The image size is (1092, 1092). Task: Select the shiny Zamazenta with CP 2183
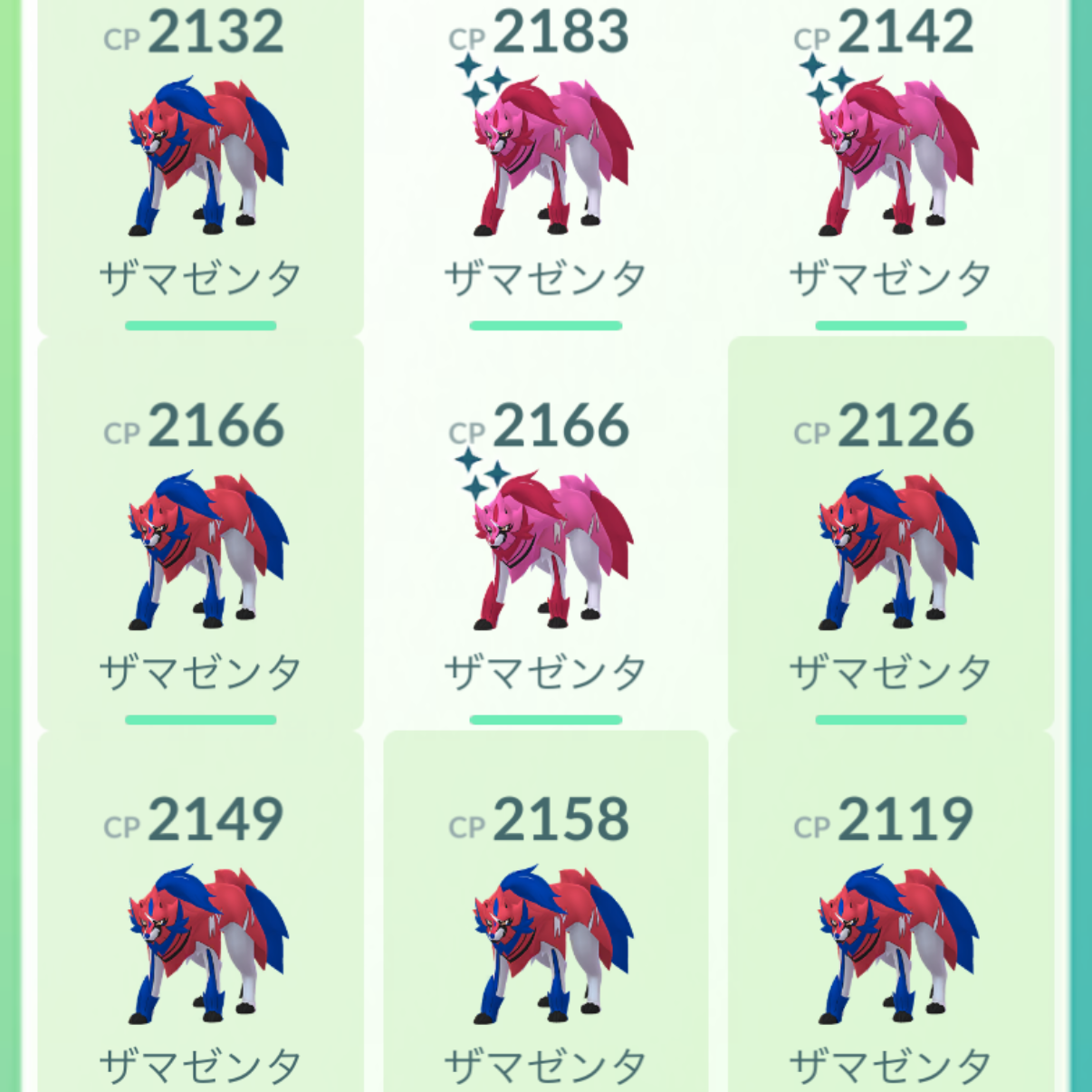pyautogui.click(x=546, y=158)
